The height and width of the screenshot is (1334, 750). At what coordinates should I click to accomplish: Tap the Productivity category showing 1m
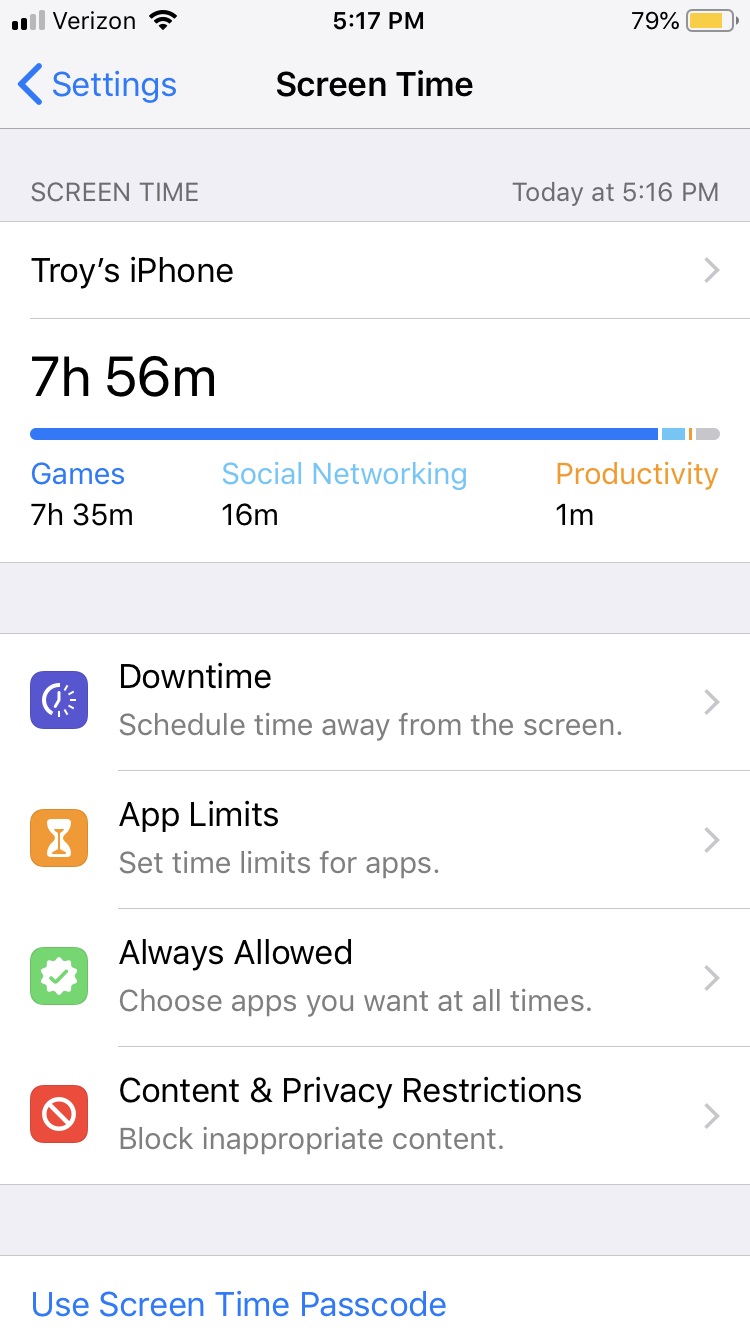[x=636, y=473]
